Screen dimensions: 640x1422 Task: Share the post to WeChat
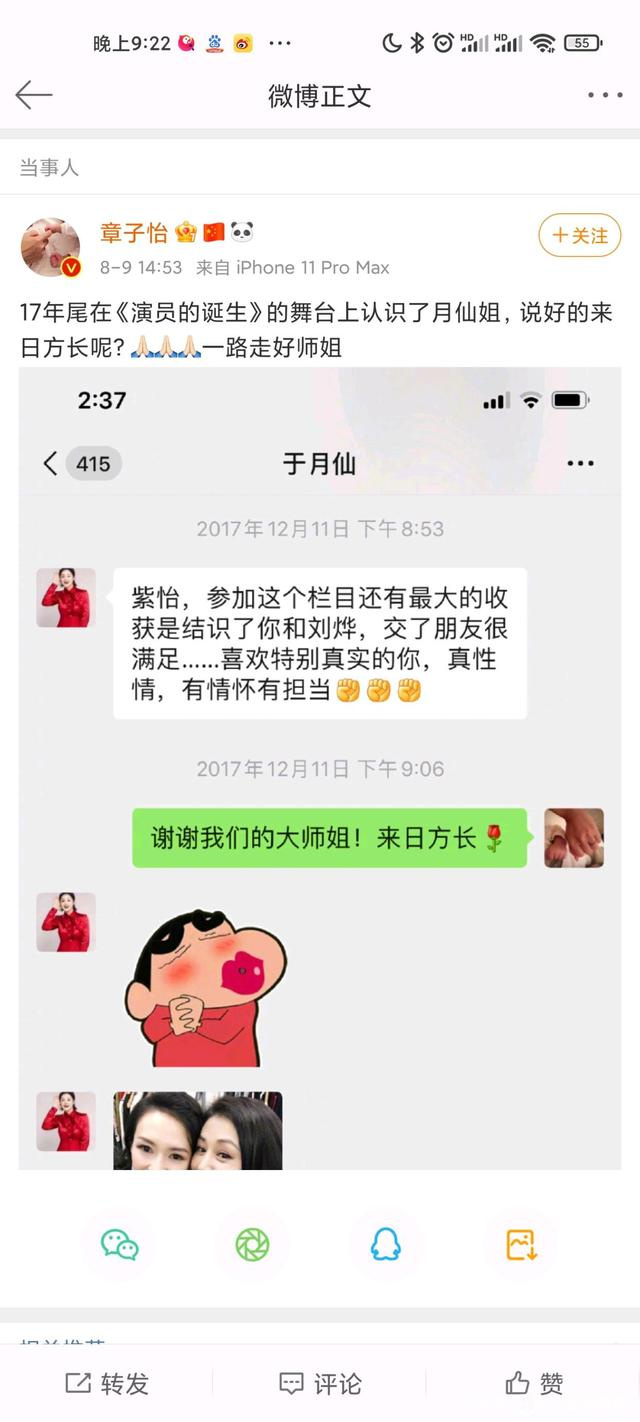(x=120, y=1245)
